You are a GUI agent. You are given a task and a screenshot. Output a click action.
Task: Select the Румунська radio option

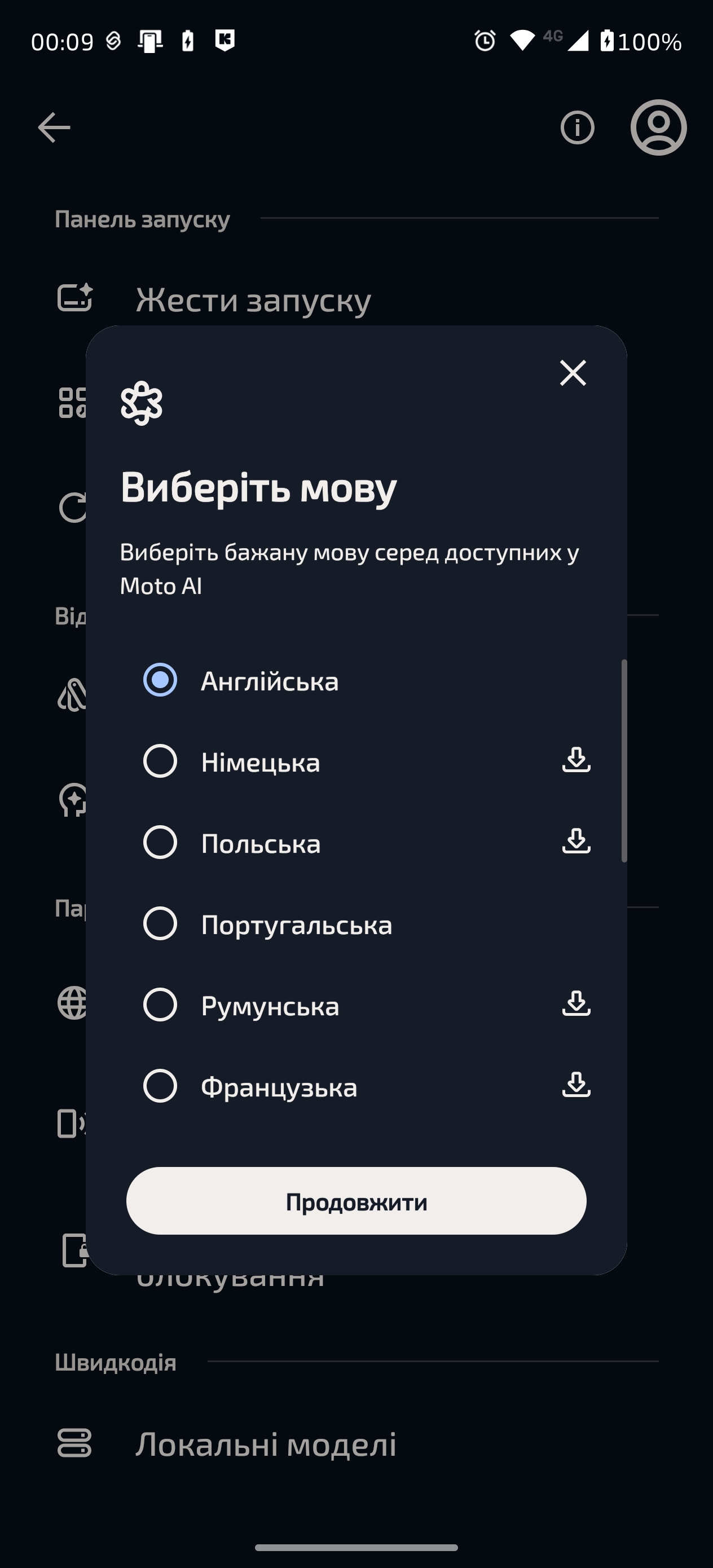[x=160, y=1005]
